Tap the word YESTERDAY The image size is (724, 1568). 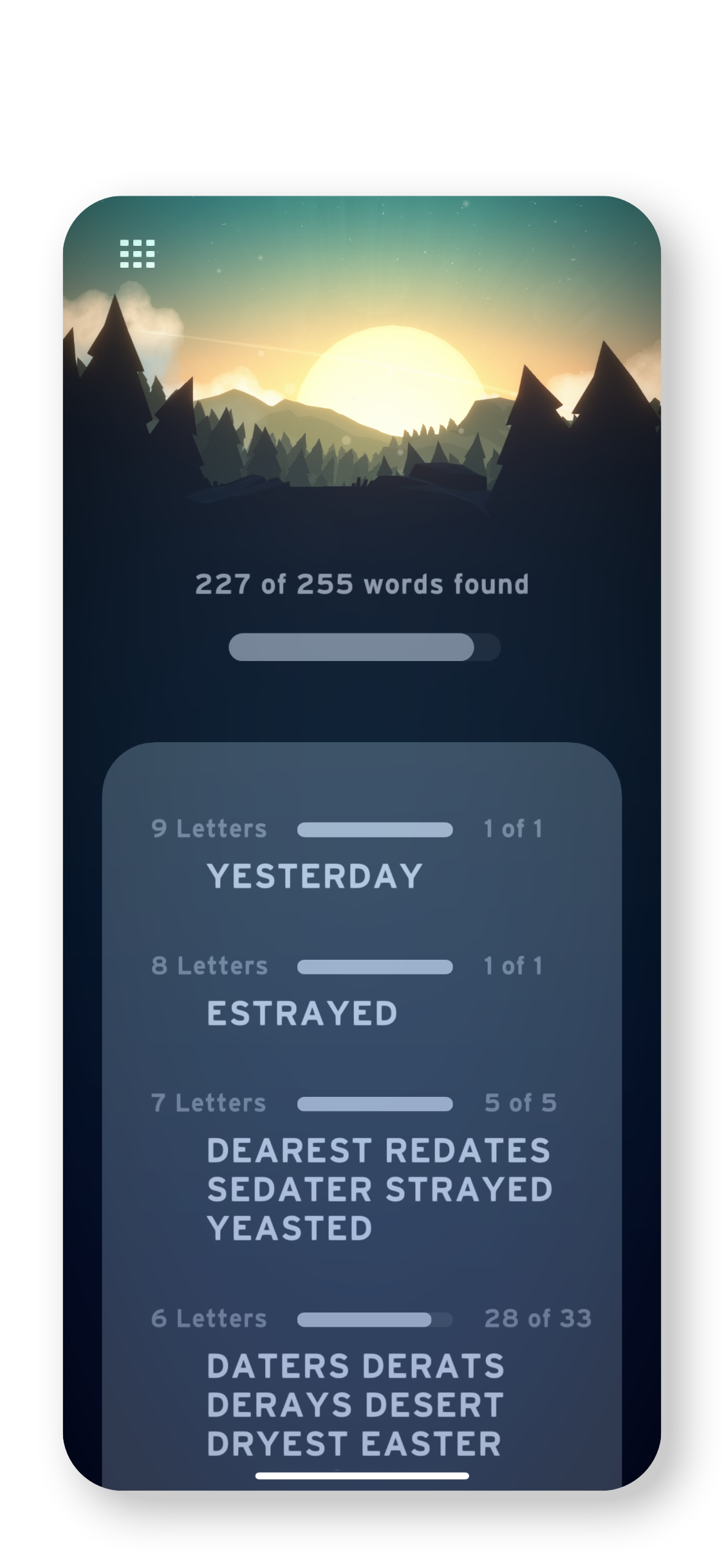click(314, 876)
